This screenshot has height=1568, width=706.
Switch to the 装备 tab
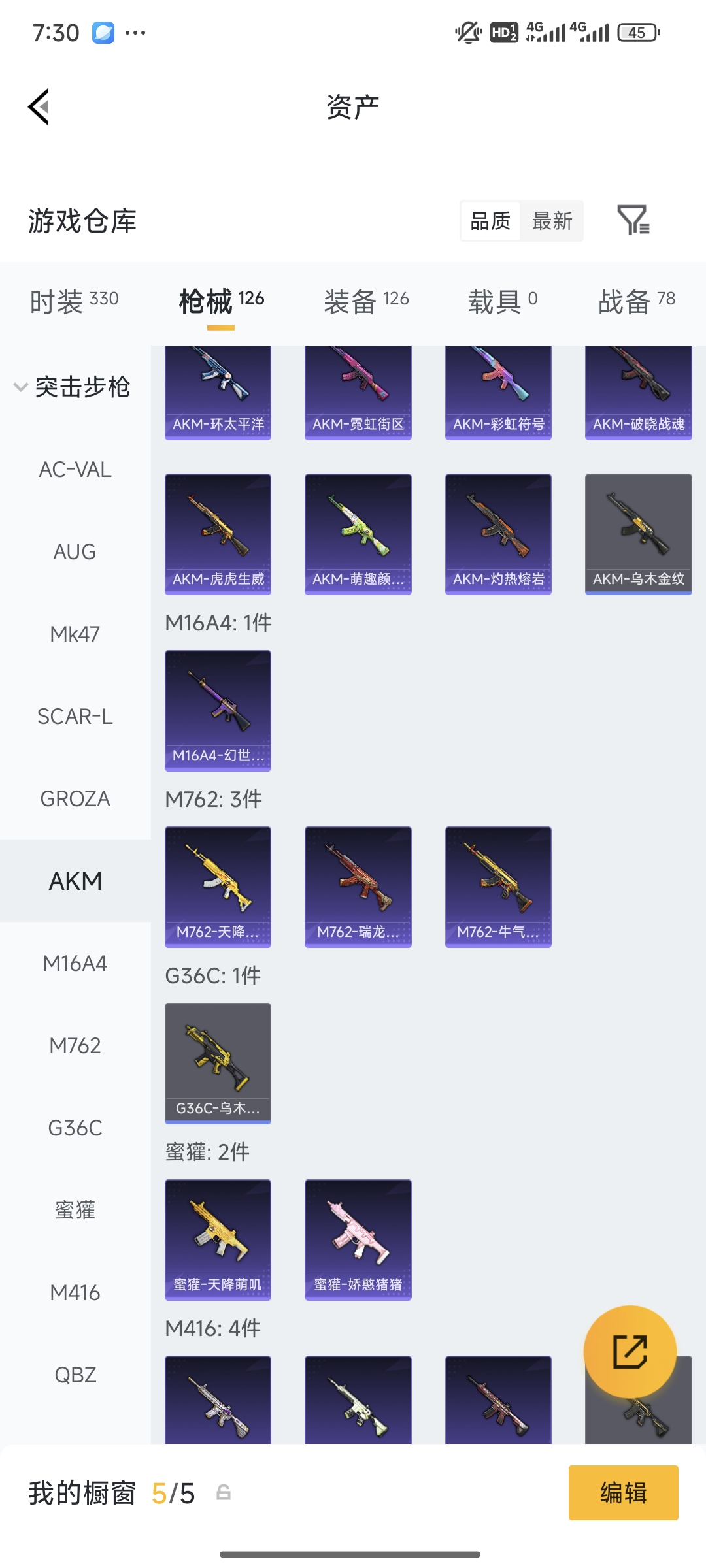pyautogui.click(x=366, y=301)
